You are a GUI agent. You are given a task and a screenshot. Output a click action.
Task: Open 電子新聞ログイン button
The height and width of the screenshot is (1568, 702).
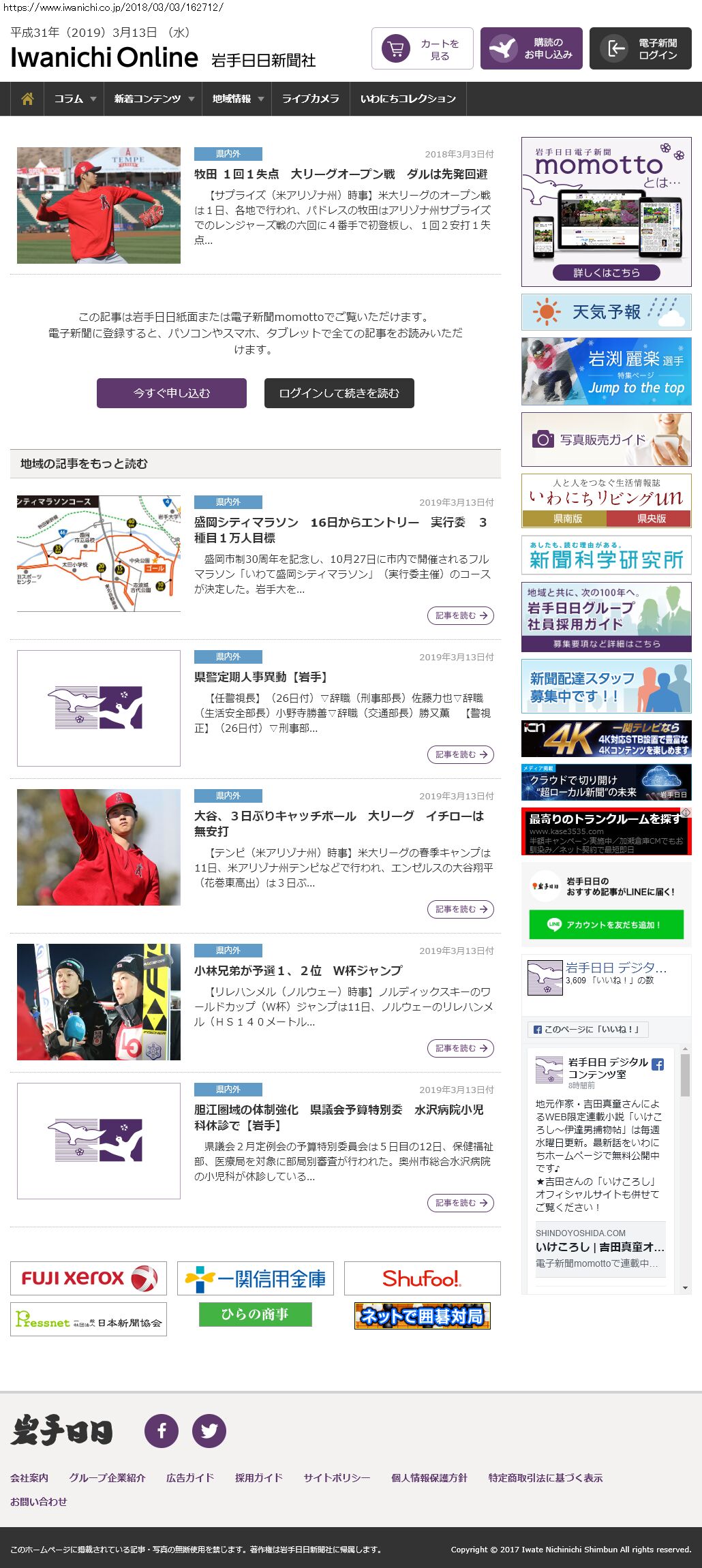tap(641, 49)
